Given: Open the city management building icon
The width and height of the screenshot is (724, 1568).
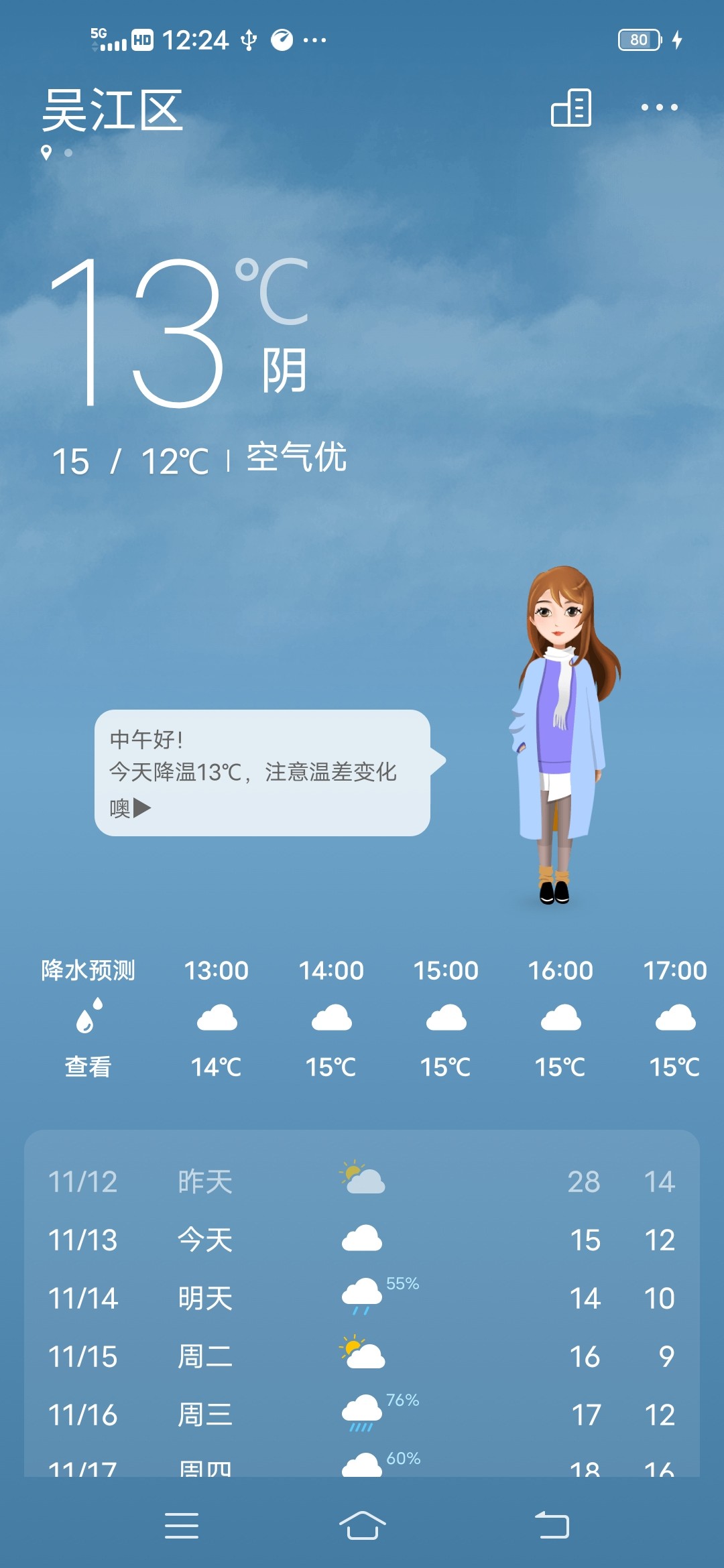Looking at the screenshot, I should (571, 107).
